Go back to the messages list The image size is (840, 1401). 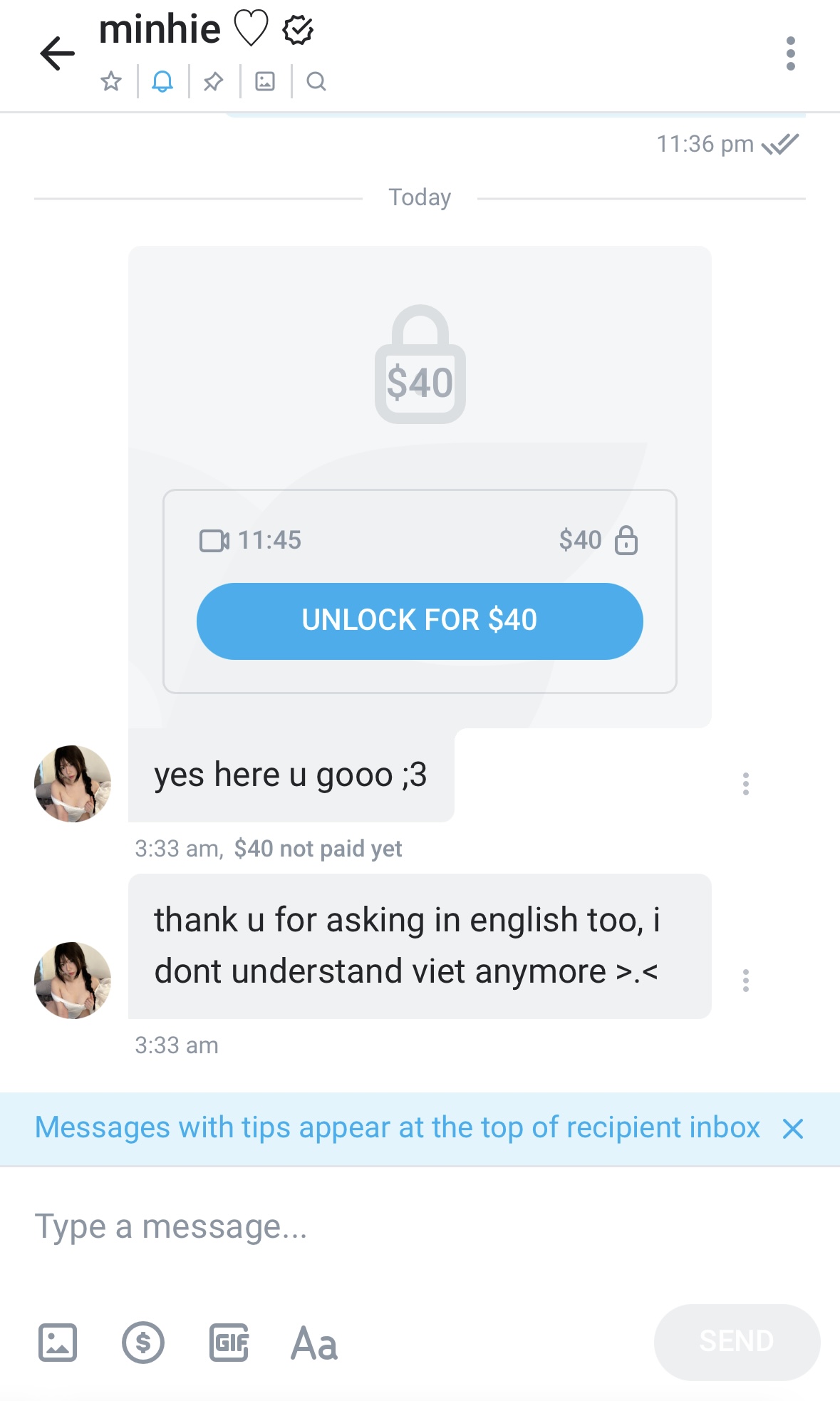tap(58, 53)
